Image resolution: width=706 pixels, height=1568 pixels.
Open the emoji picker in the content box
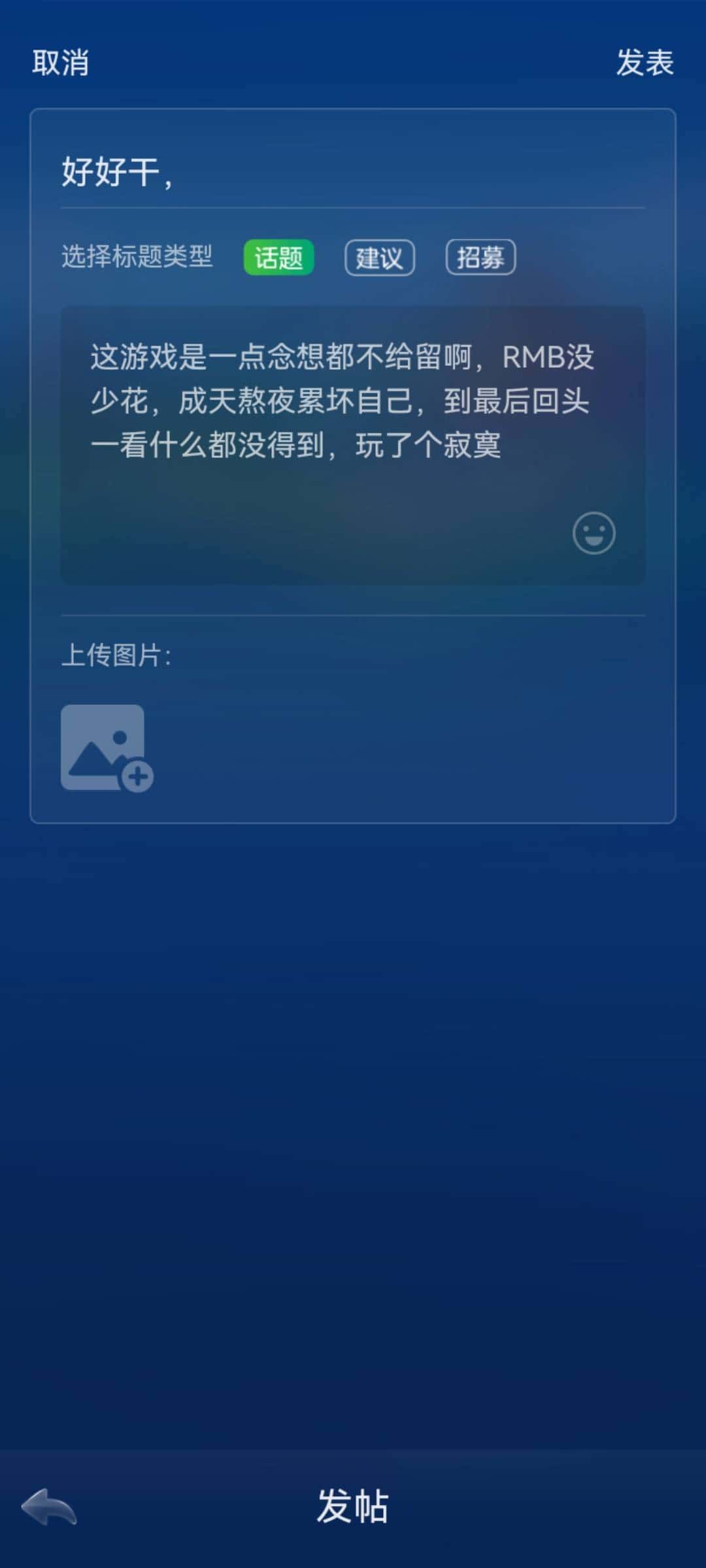coord(594,533)
